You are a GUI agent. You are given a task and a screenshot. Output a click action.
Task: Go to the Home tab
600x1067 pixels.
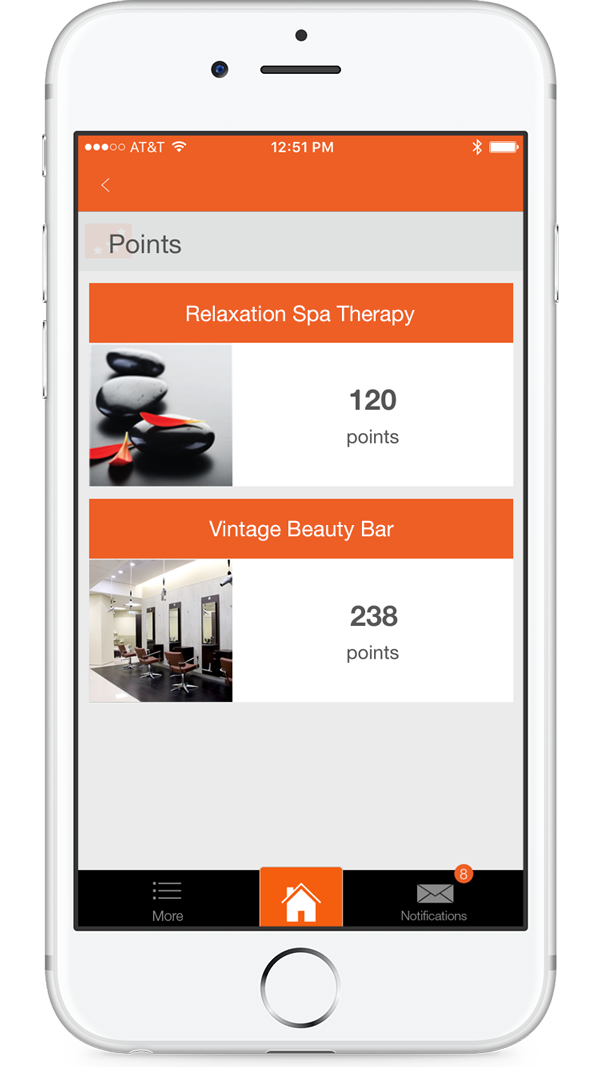[x=300, y=899]
